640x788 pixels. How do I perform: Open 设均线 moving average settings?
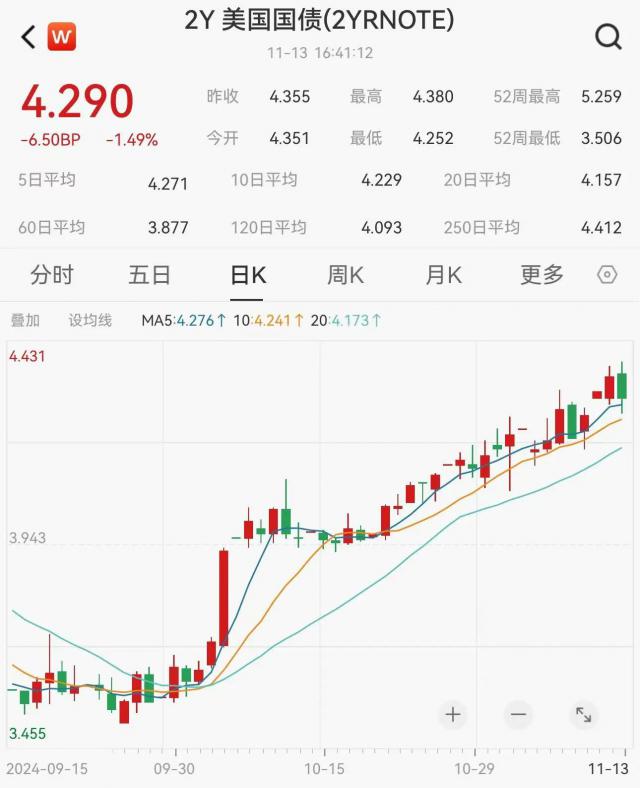pos(90,321)
